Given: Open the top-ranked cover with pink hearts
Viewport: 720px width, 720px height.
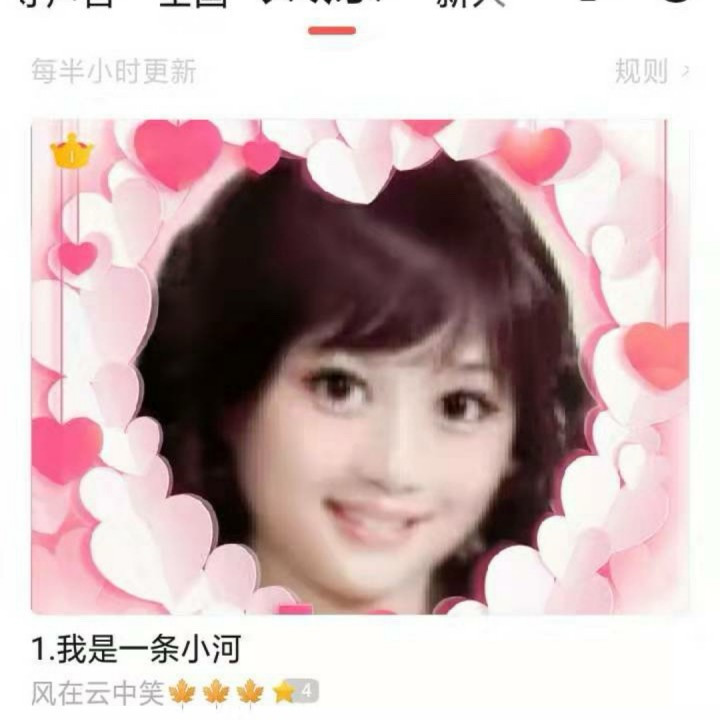Looking at the screenshot, I should [x=360, y=366].
